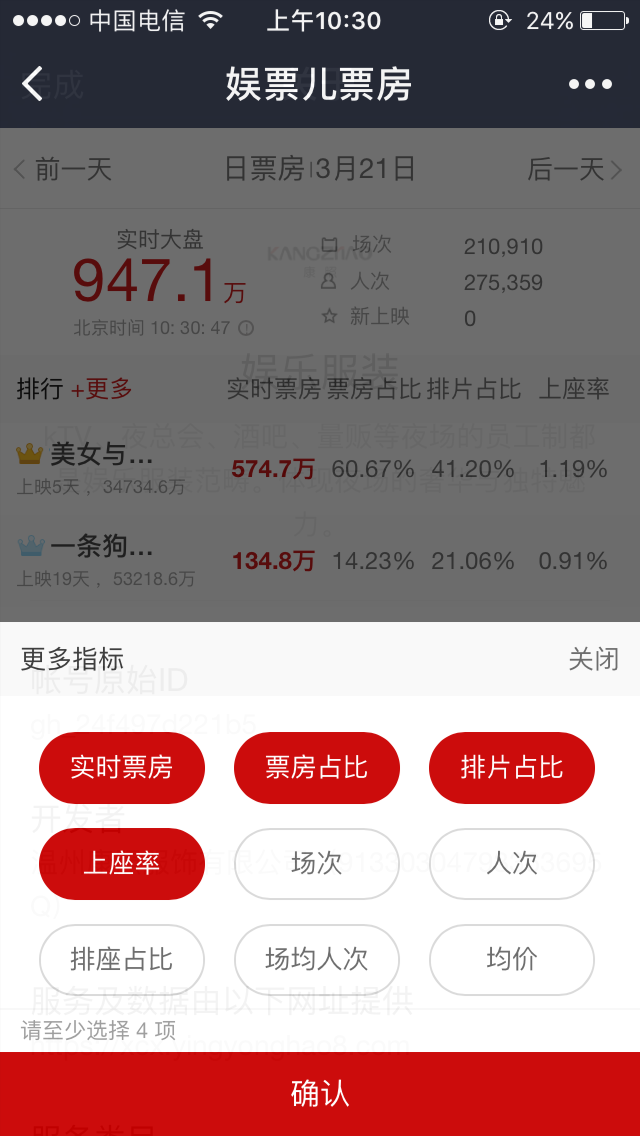Select the 均价 indicator chip
The height and width of the screenshot is (1136, 640).
coord(512,959)
